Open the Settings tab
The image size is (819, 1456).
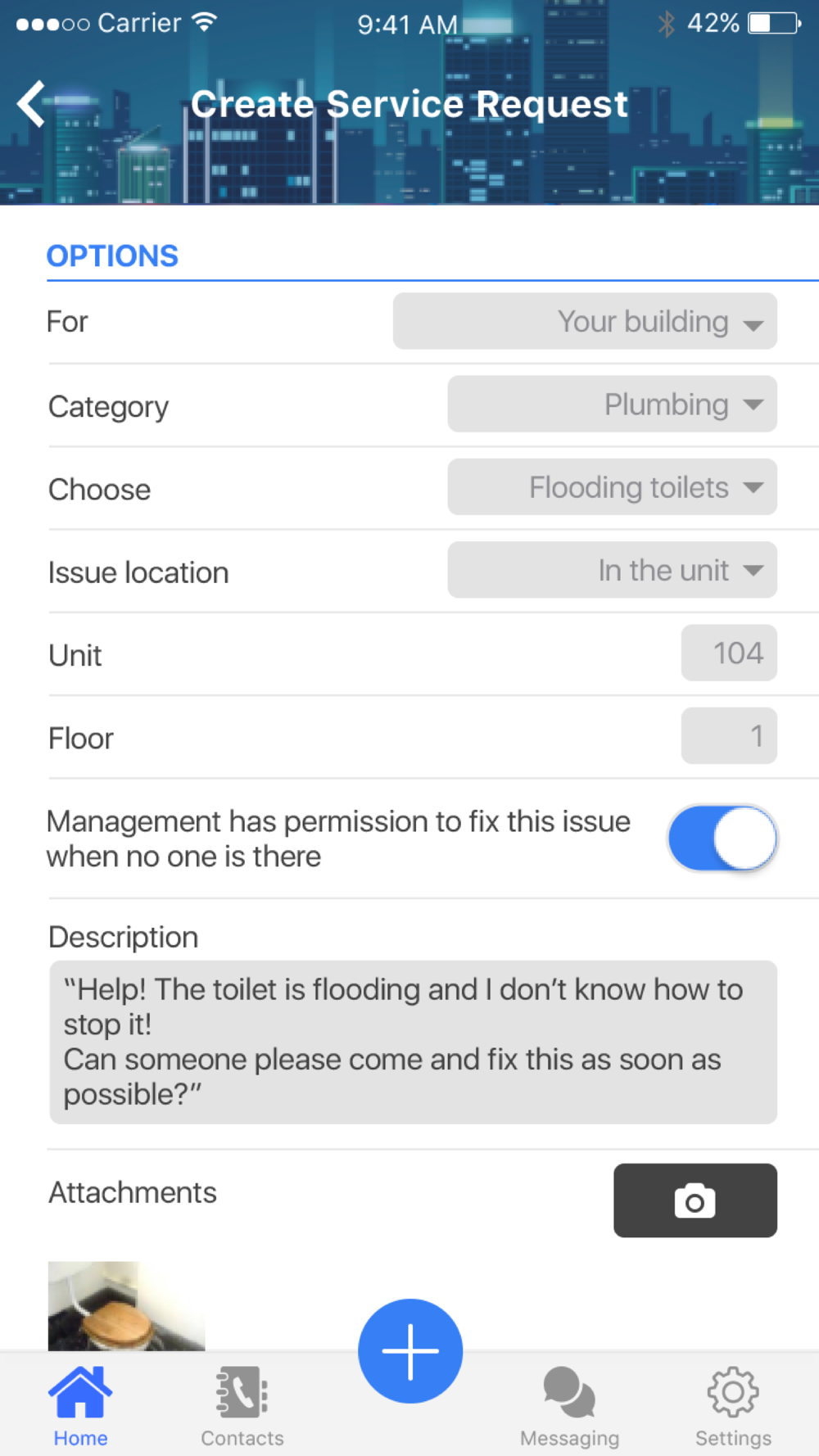tap(733, 1407)
